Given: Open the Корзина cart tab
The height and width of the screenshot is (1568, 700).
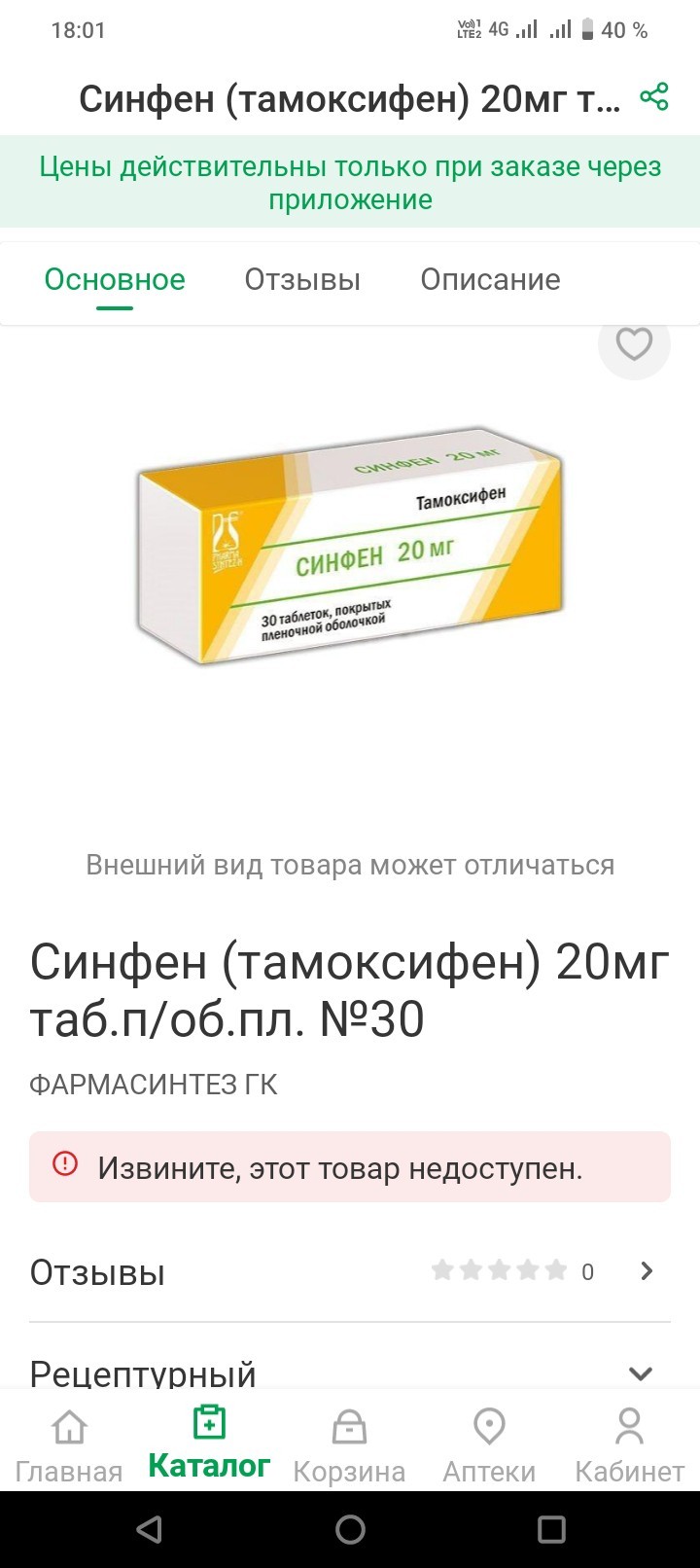Looking at the screenshot, I should [x=349, y=1444].
